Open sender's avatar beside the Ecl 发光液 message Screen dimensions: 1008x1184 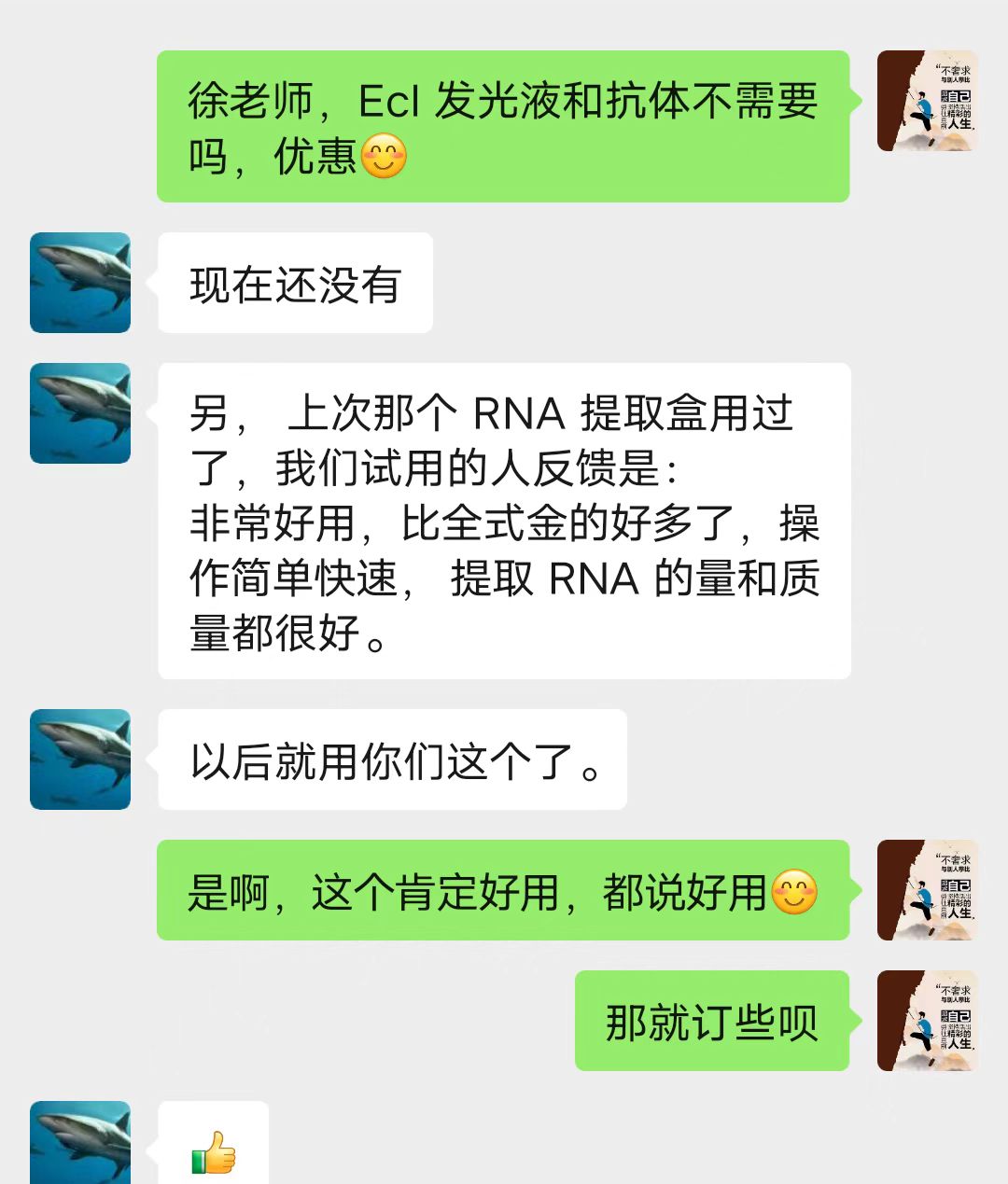pos(927,101)
